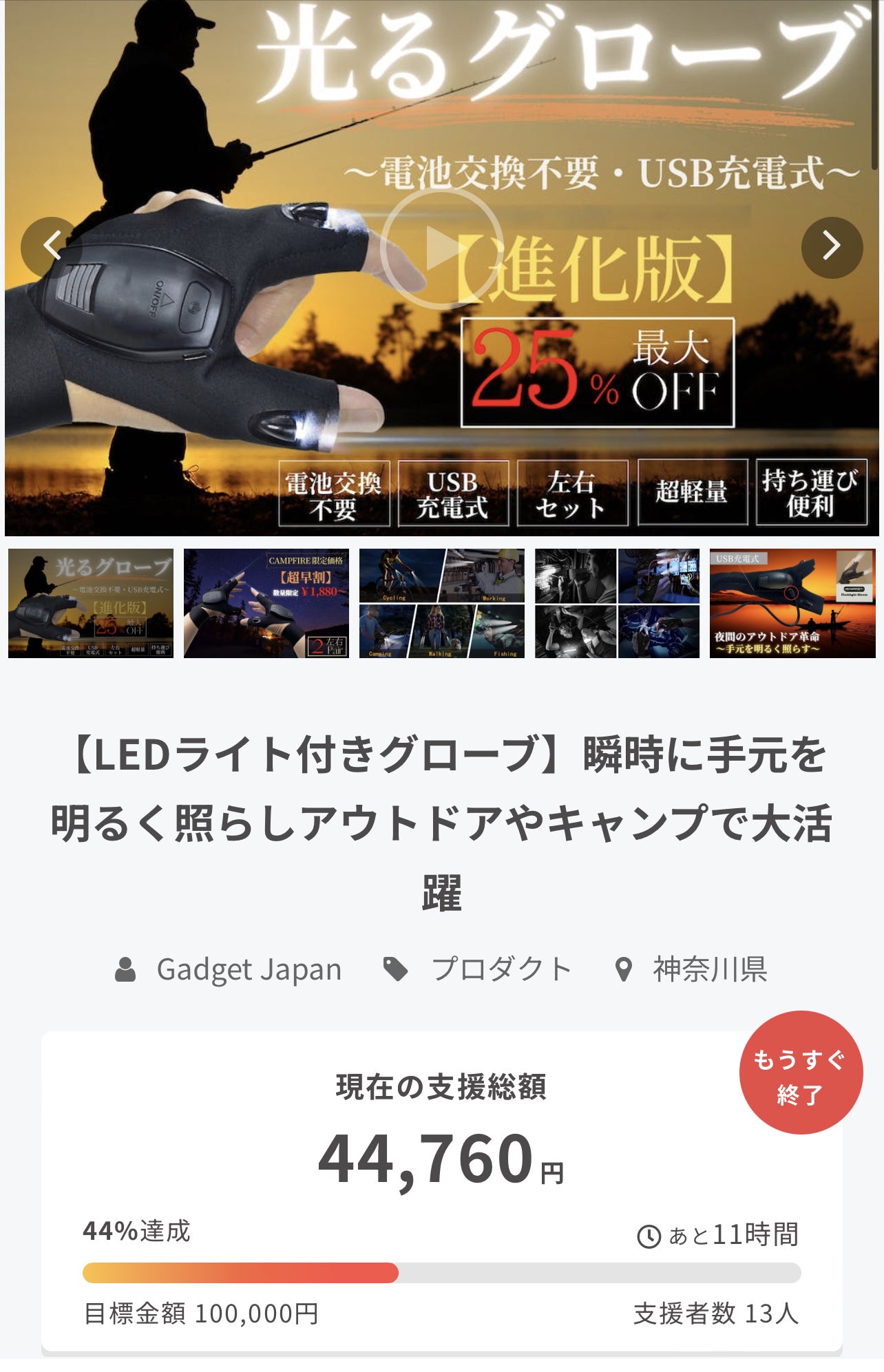The image size is (884, 1372).
Task: View projects in 神奈川県
Action: (709, 969)
